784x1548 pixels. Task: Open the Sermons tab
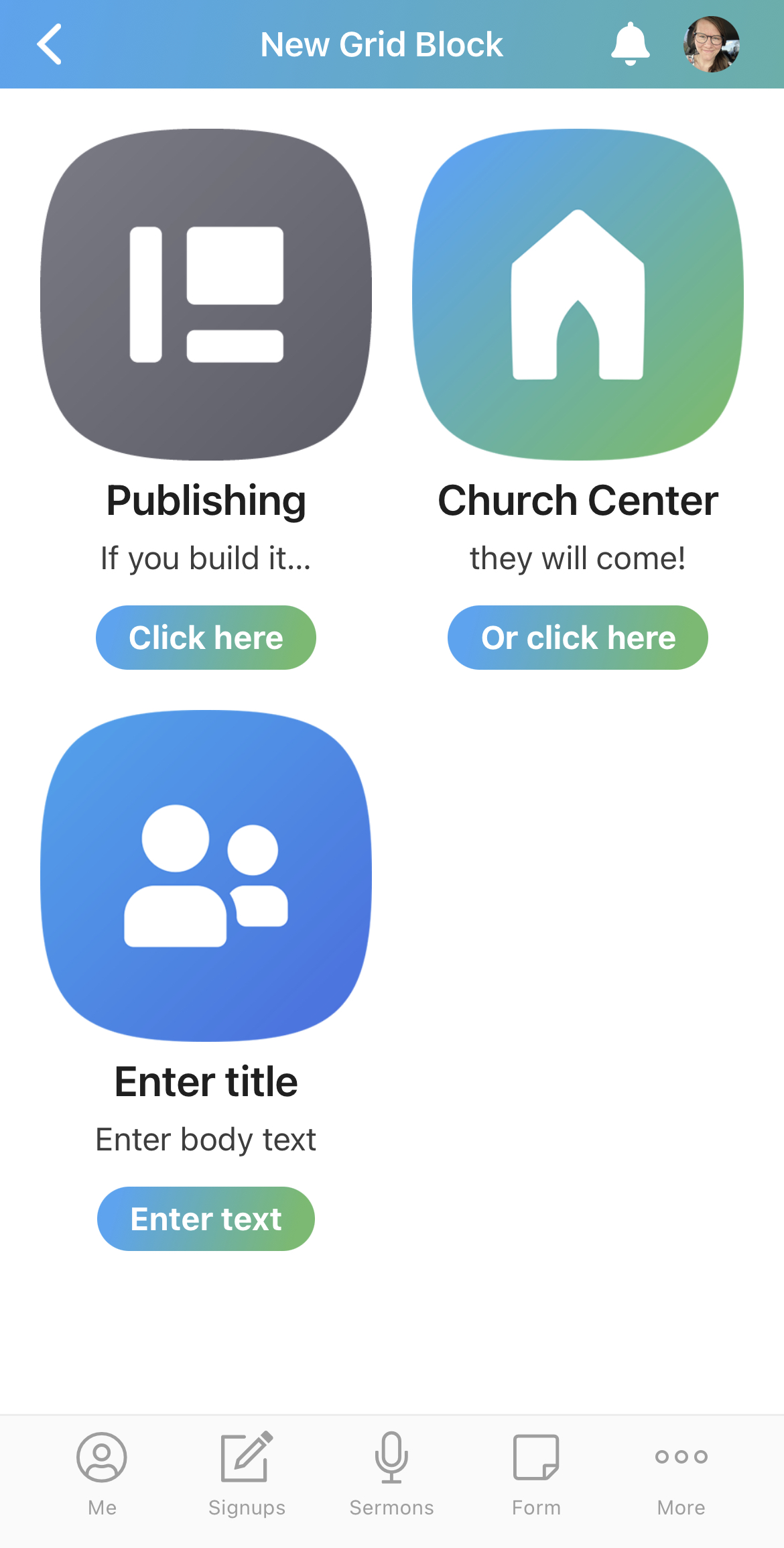click(x=392, y=1473)
